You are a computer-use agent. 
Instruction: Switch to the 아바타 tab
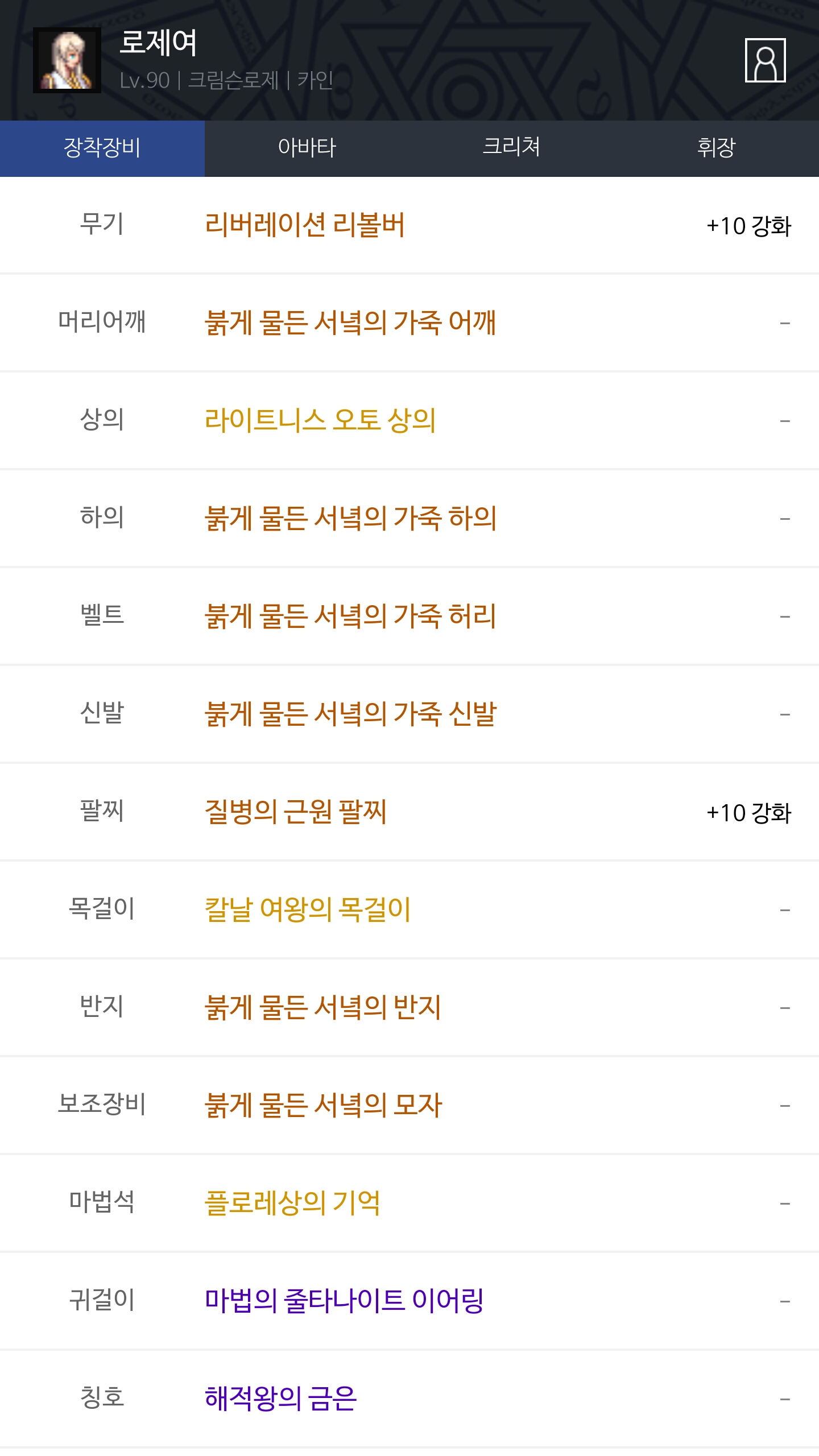tap(307, 148)
